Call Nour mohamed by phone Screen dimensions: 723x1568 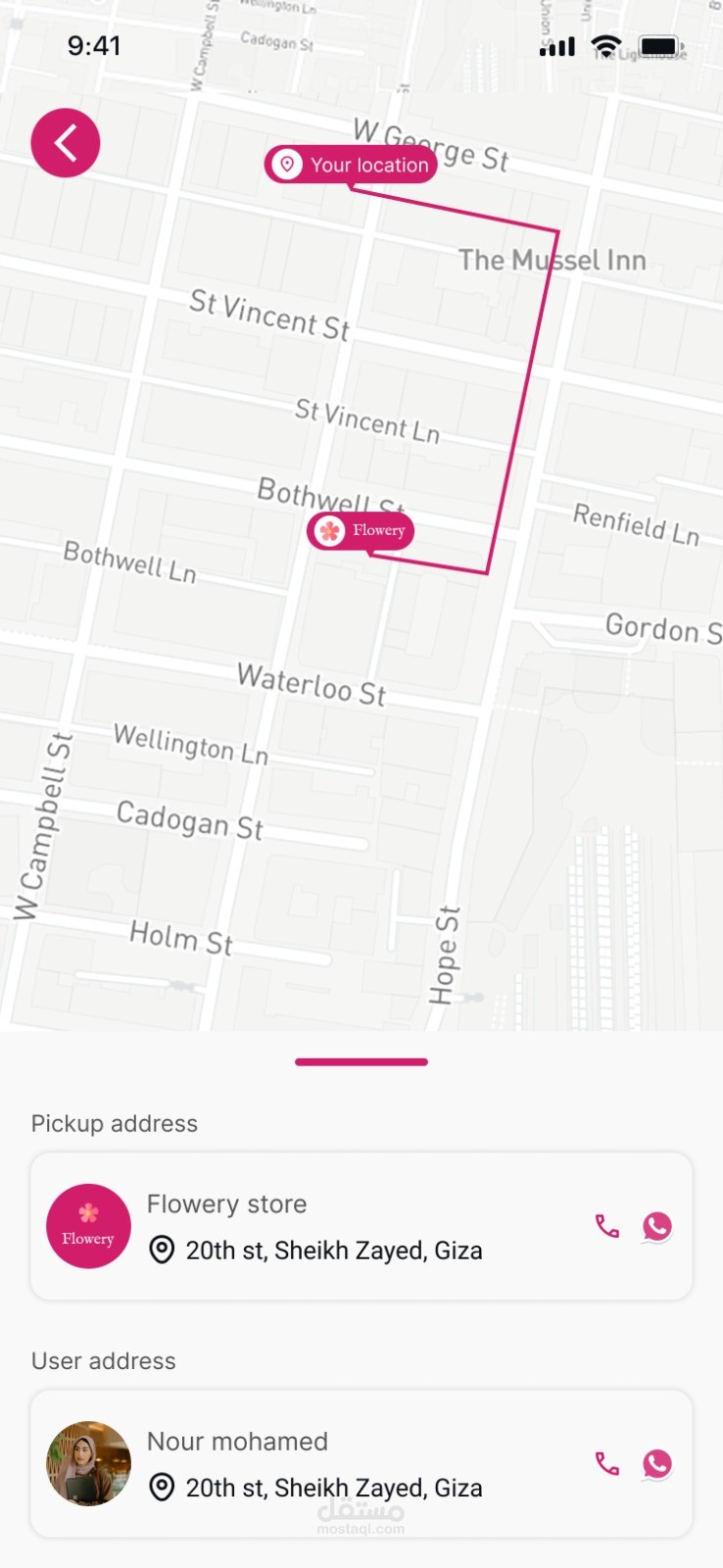click(607, 1463)
